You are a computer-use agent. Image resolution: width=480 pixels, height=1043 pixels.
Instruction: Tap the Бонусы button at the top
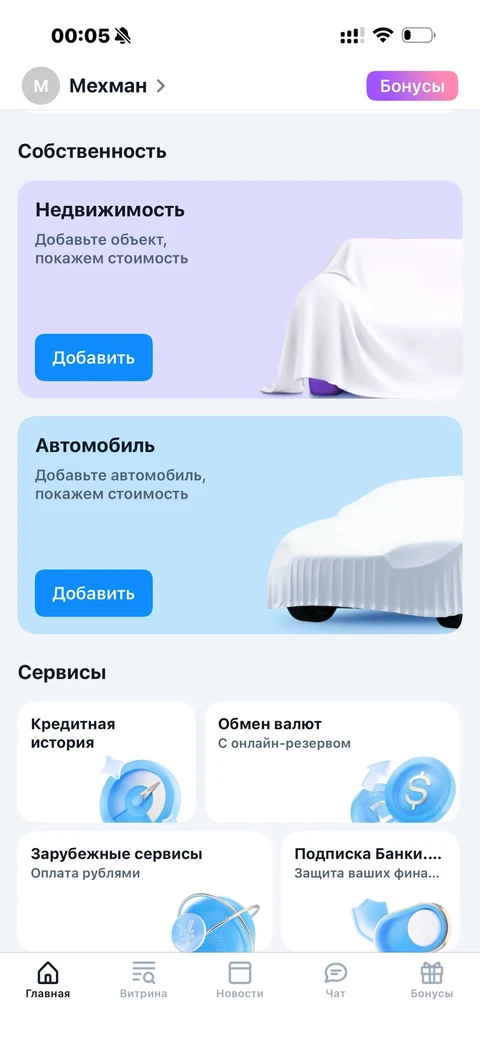[x=412, y=86]
